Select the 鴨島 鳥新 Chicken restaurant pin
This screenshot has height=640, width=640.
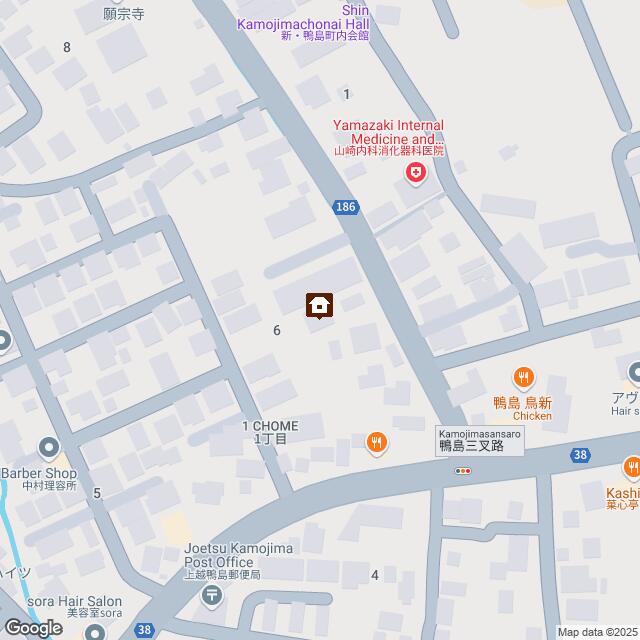pyautogui.click(x=522, y=378)
